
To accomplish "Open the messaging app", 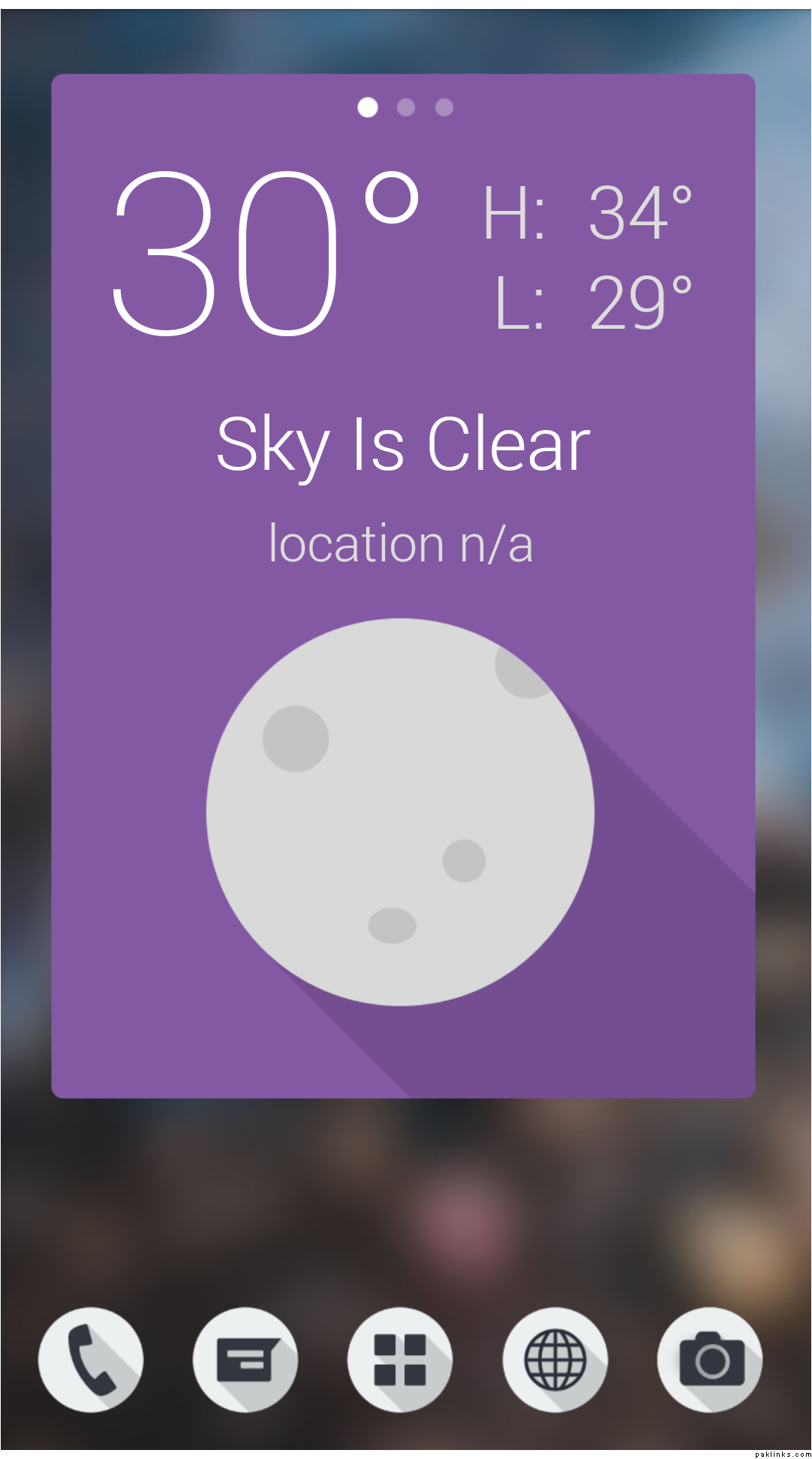I will pos(245,1360).
